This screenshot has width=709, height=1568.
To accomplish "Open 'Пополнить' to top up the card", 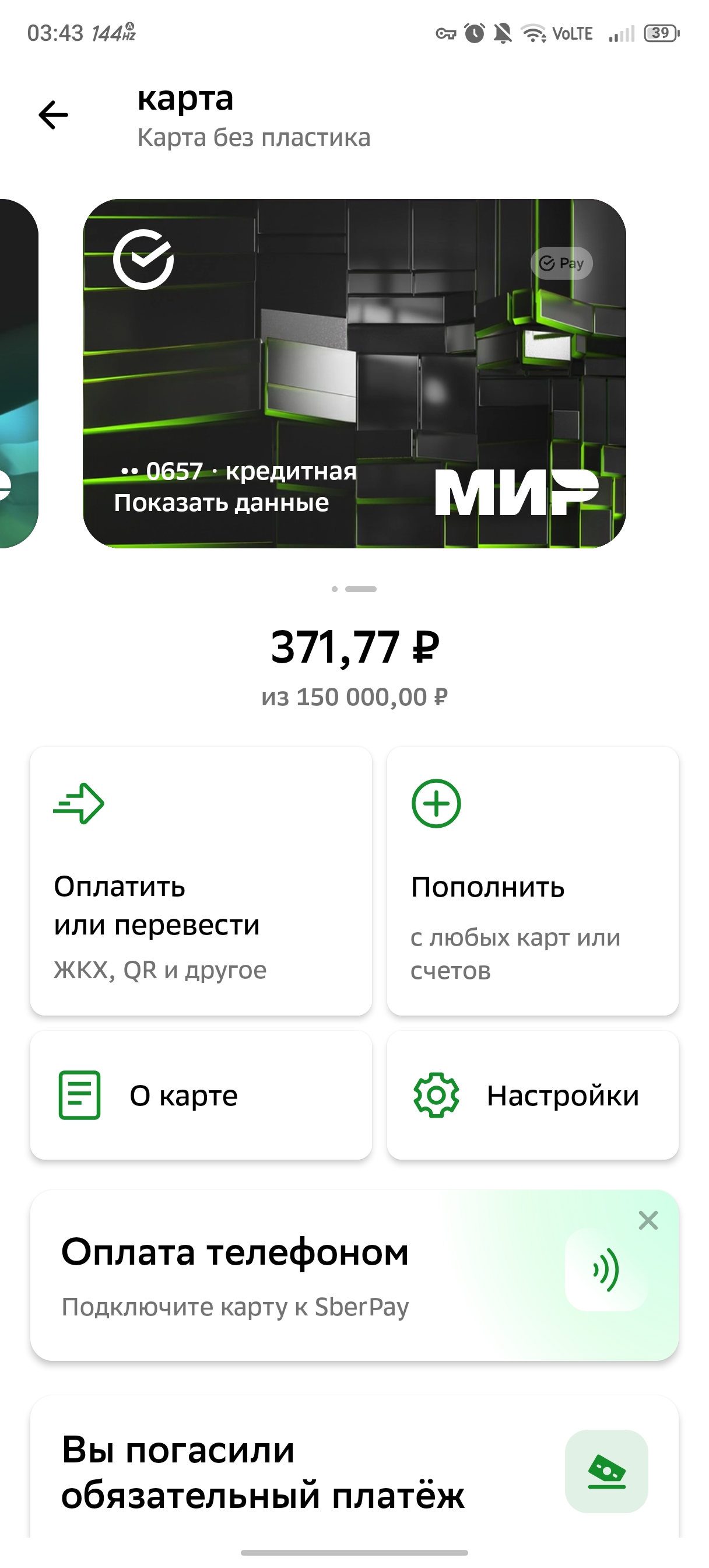I will (x=532, y=881).
